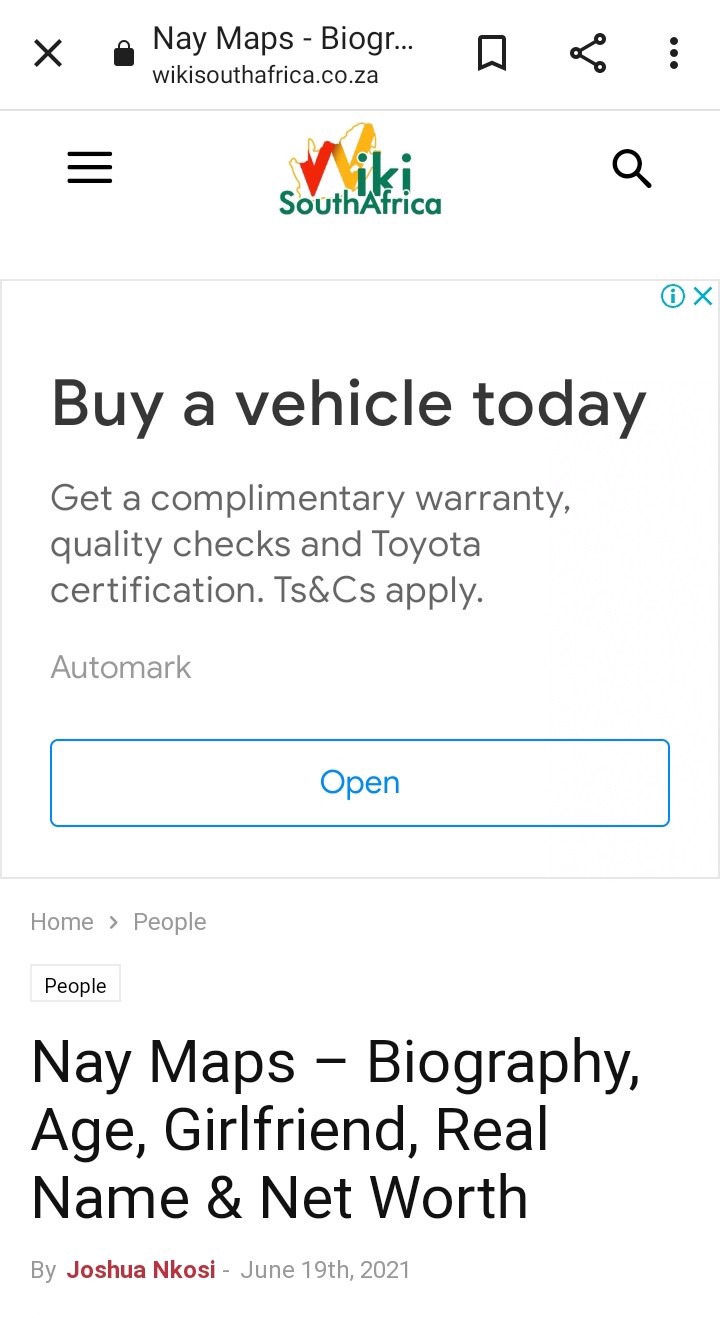Image resolution: width=720 pixels, height=1318 pixels.
Task: Open the browser overflow menu
Action: point(674,53)
